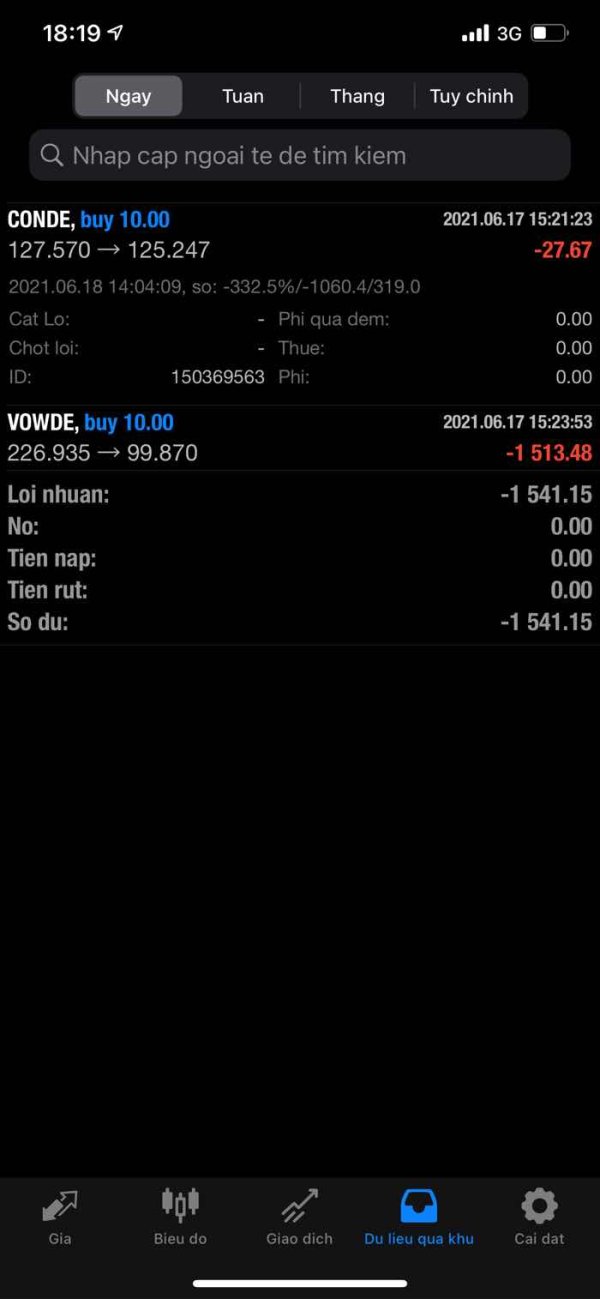Go to the Bieu do tab
The image size is (600, 1299).
180,1217
